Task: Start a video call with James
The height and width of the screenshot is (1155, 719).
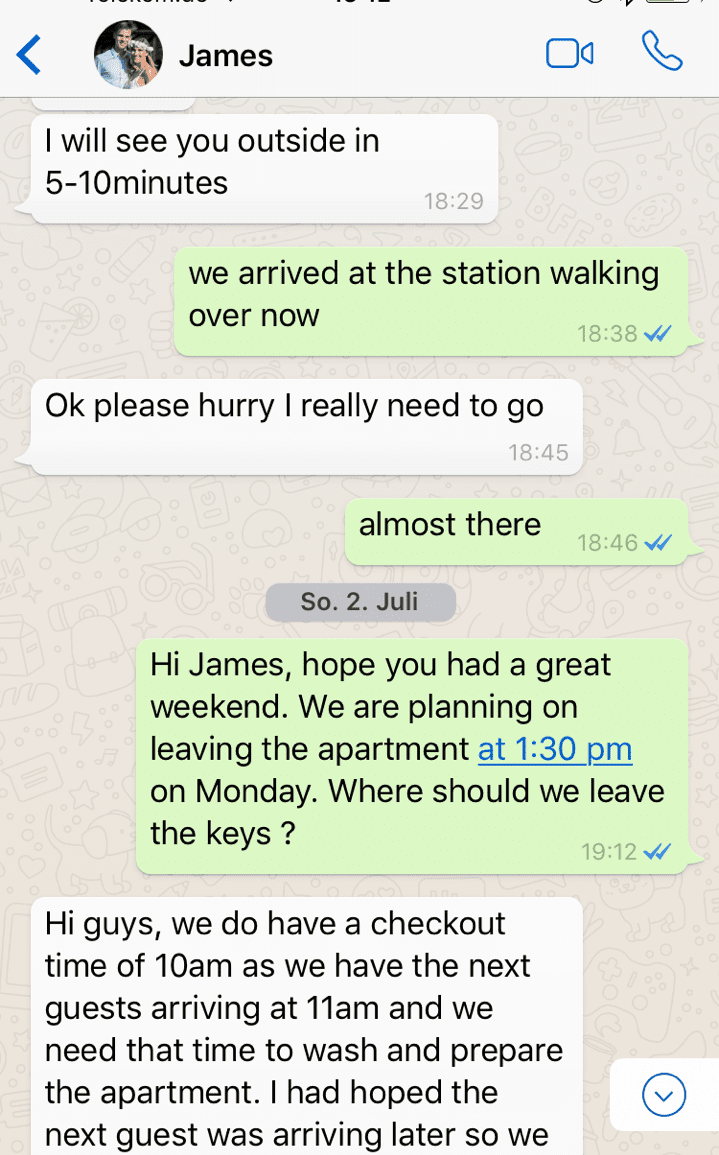Action: [569, 54]
